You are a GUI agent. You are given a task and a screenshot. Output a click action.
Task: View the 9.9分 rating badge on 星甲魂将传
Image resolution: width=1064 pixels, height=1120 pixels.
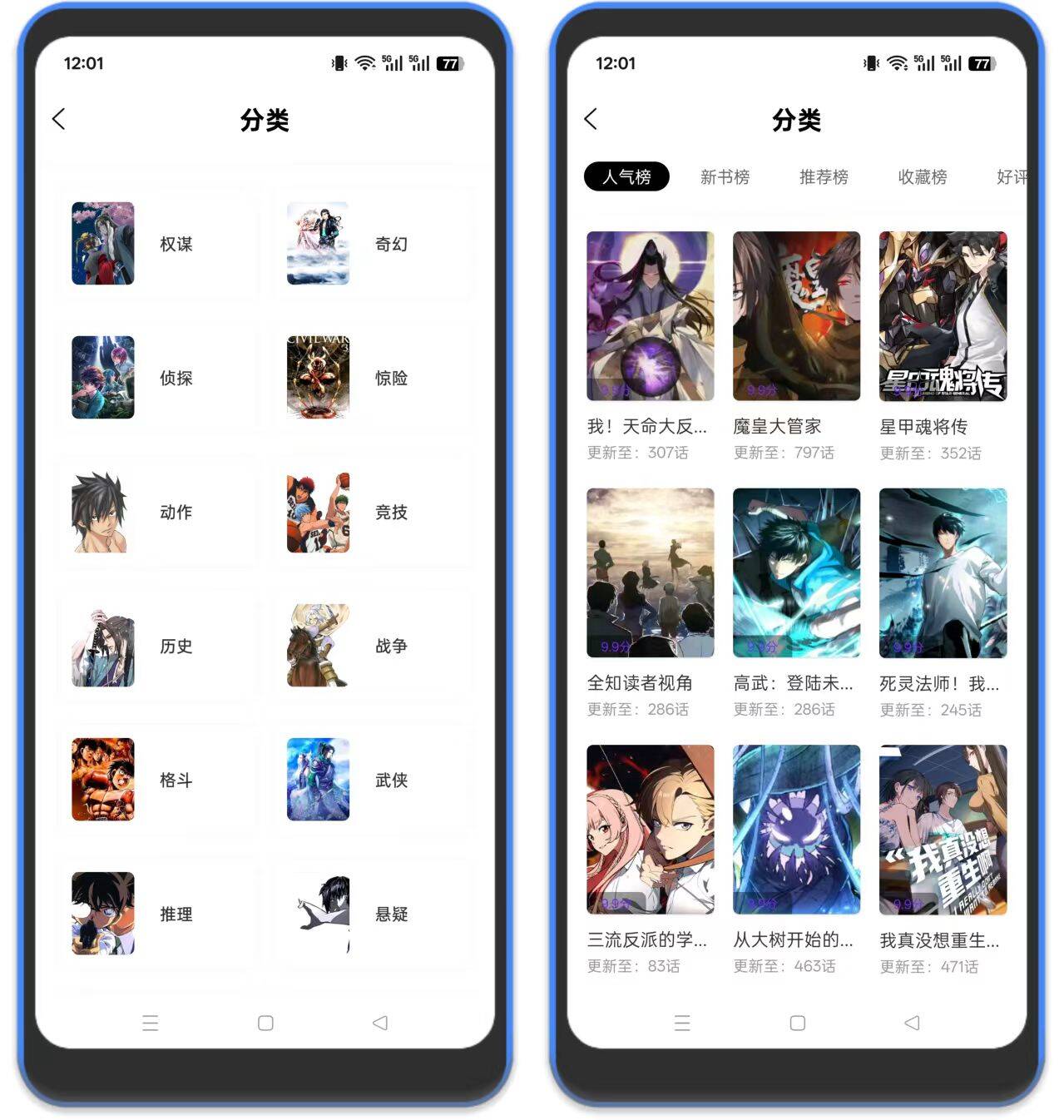tap(907, 391)
